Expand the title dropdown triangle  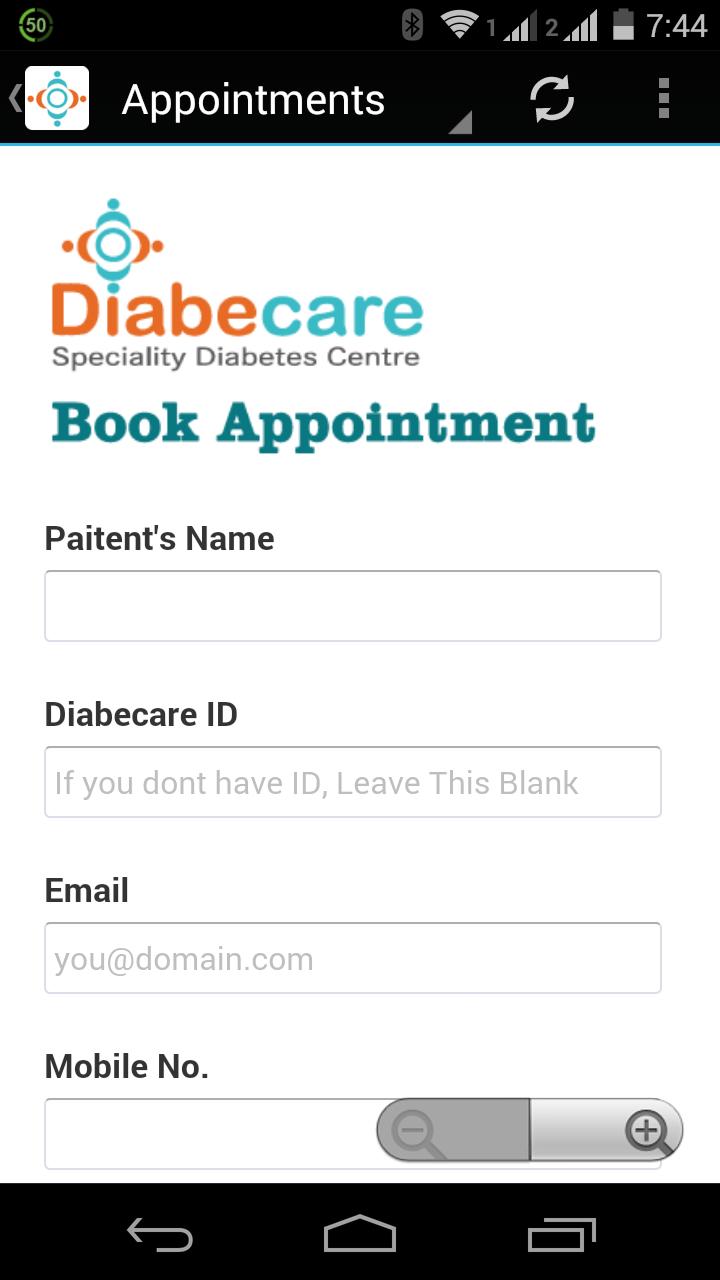tap(458, 124)
